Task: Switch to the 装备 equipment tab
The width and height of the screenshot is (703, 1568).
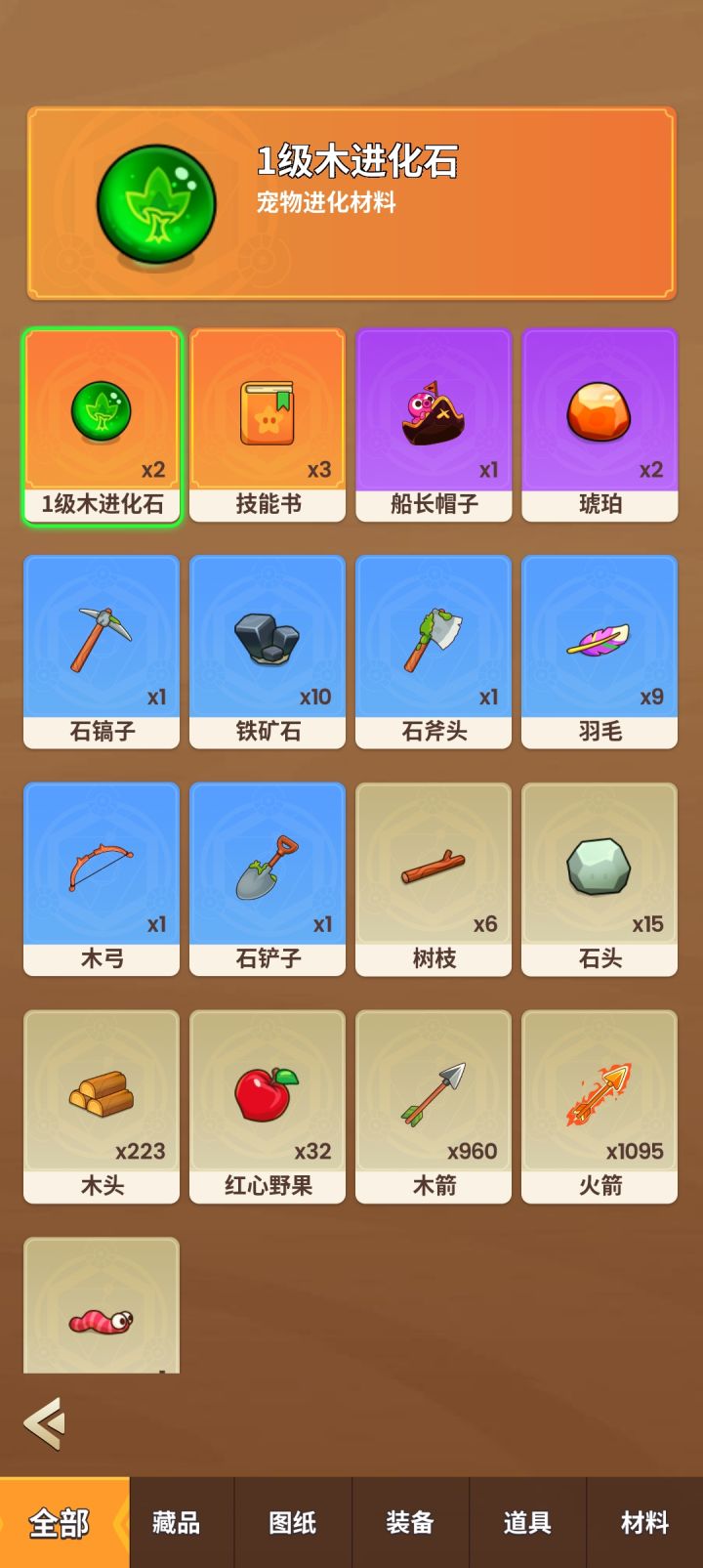Action: tap(411, 1522)
